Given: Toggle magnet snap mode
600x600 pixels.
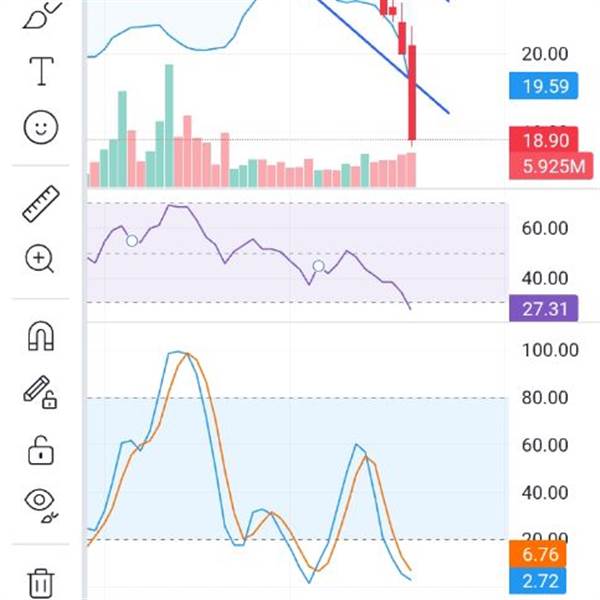Looking at the screenshot, I should pos(41,336).
